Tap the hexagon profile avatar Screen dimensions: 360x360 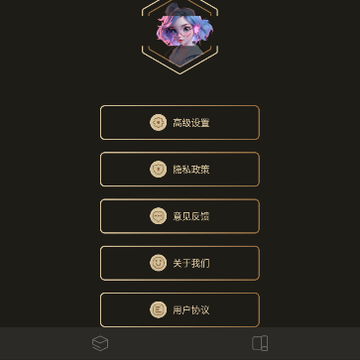180,35
